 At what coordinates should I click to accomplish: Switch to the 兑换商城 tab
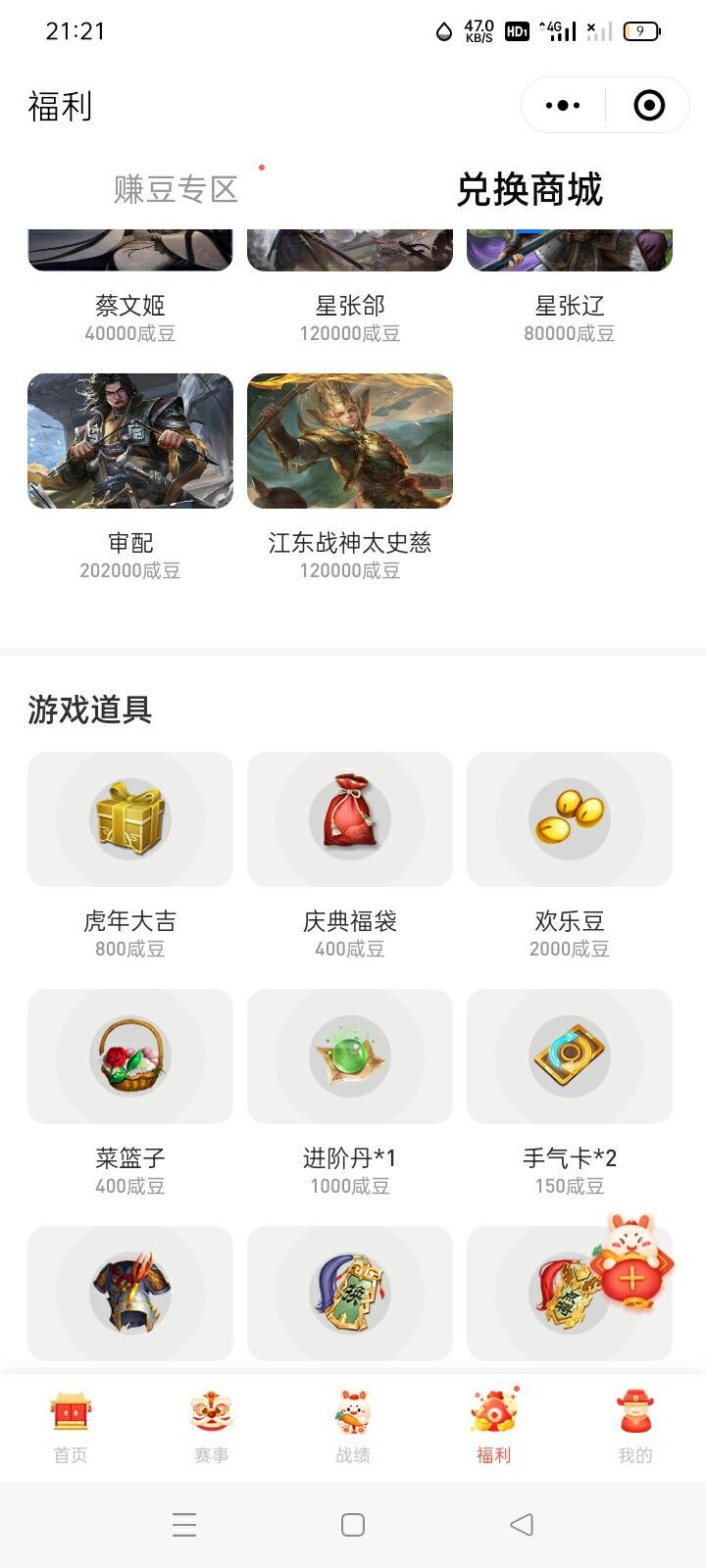click(x=532, y=189)
